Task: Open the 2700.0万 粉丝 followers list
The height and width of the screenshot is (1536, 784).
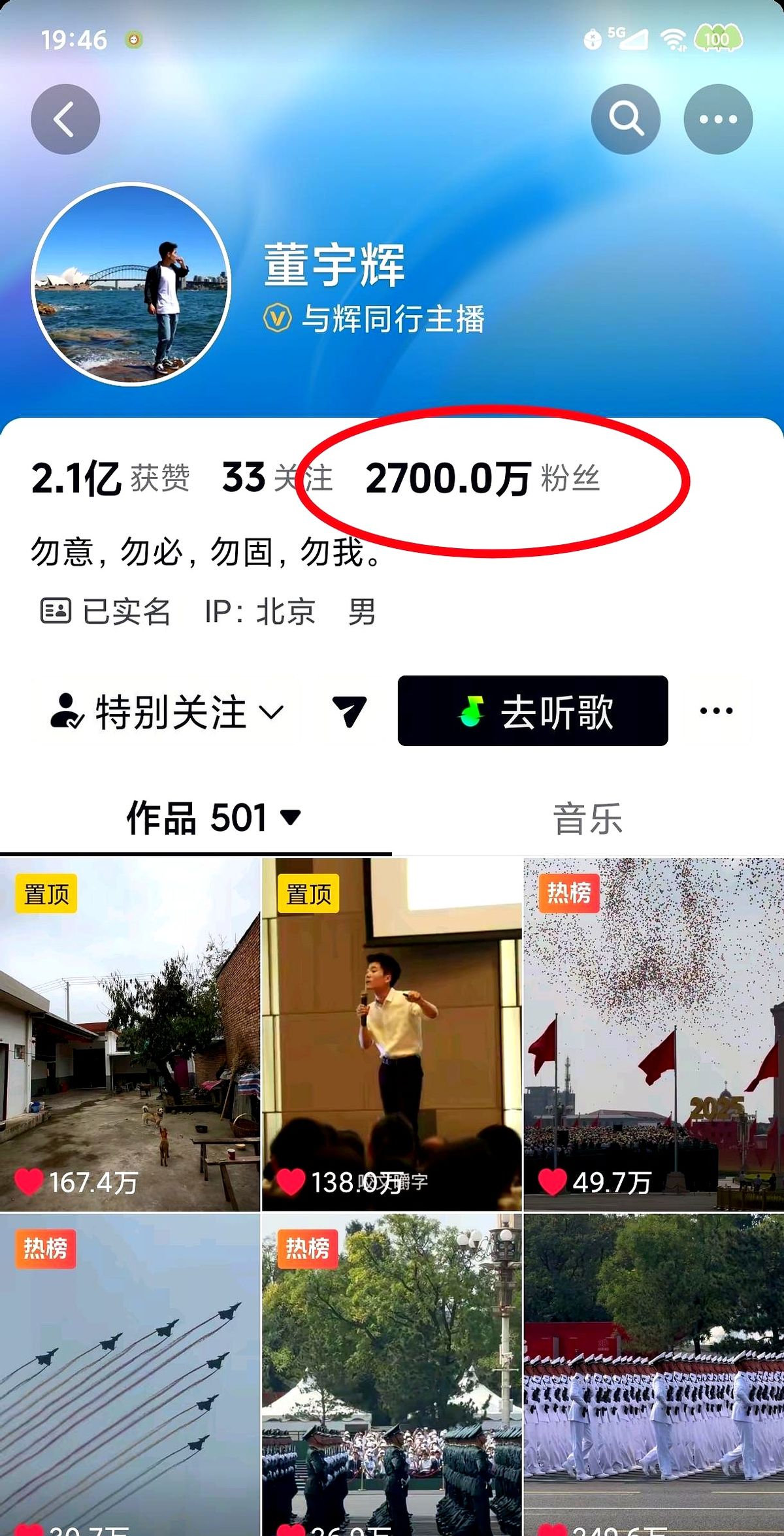Action: point(482,478)
